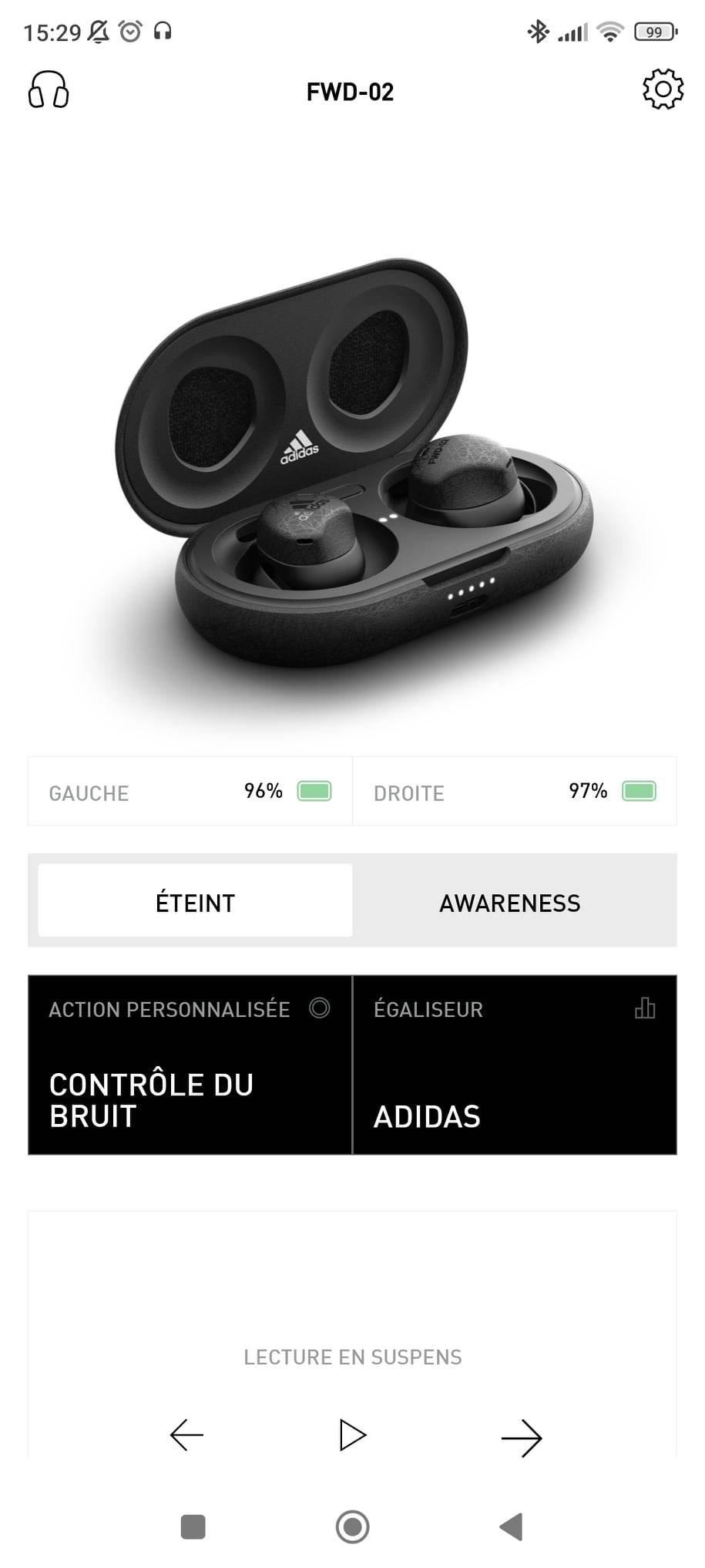Open the Égaliseur card

pos(515,1065)
